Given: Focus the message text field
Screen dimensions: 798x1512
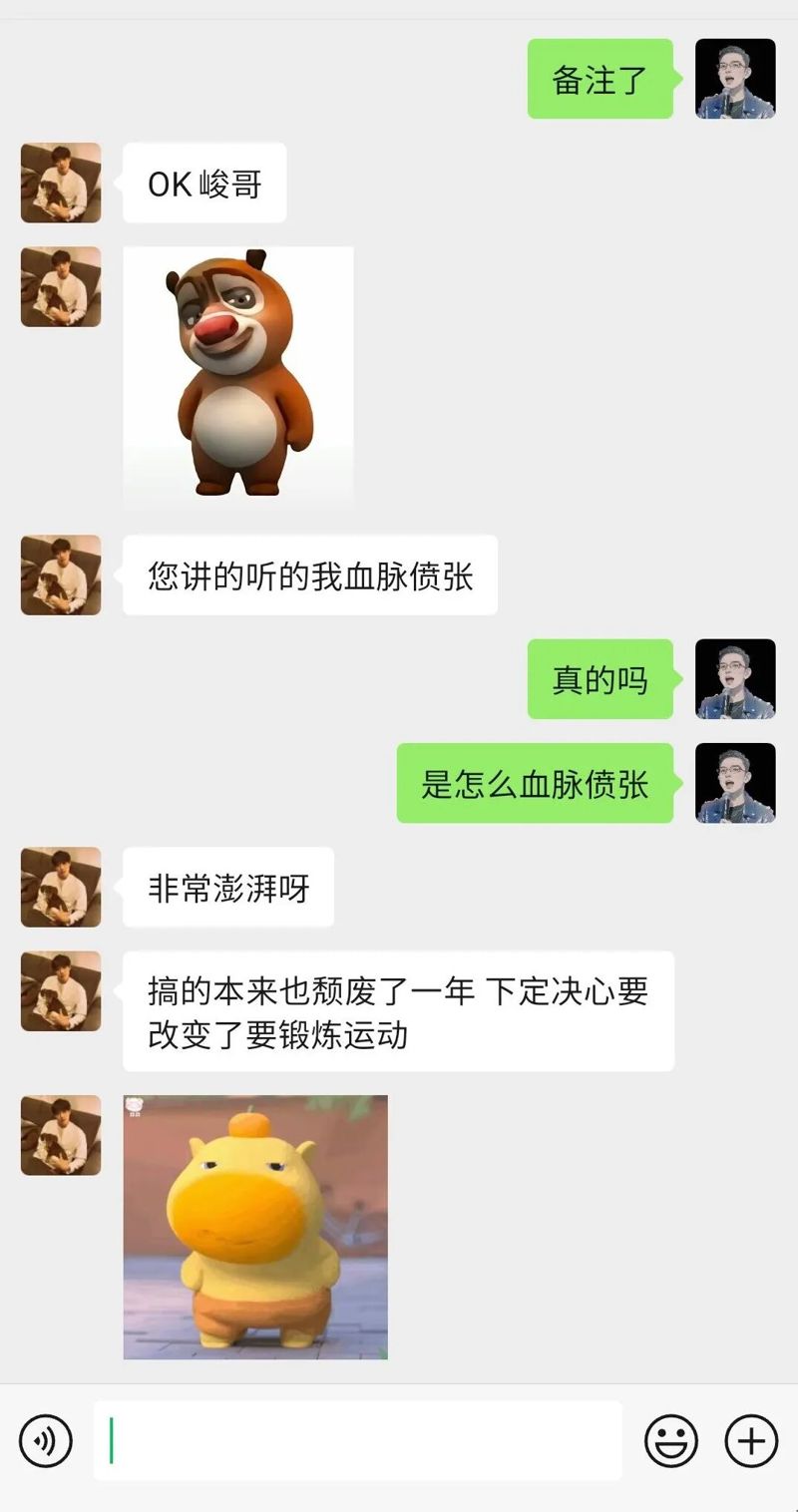Looking at the screenshot, I should coord(357,1440).
